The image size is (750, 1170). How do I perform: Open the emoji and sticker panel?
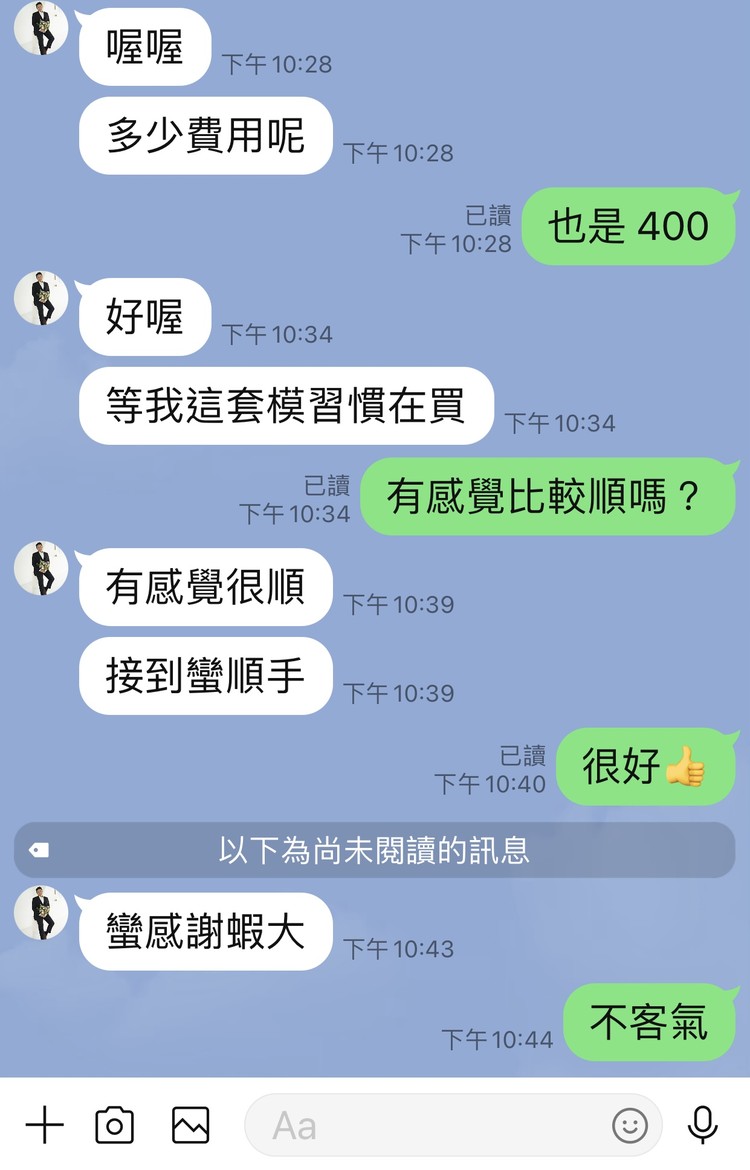tap(633, 1125)
